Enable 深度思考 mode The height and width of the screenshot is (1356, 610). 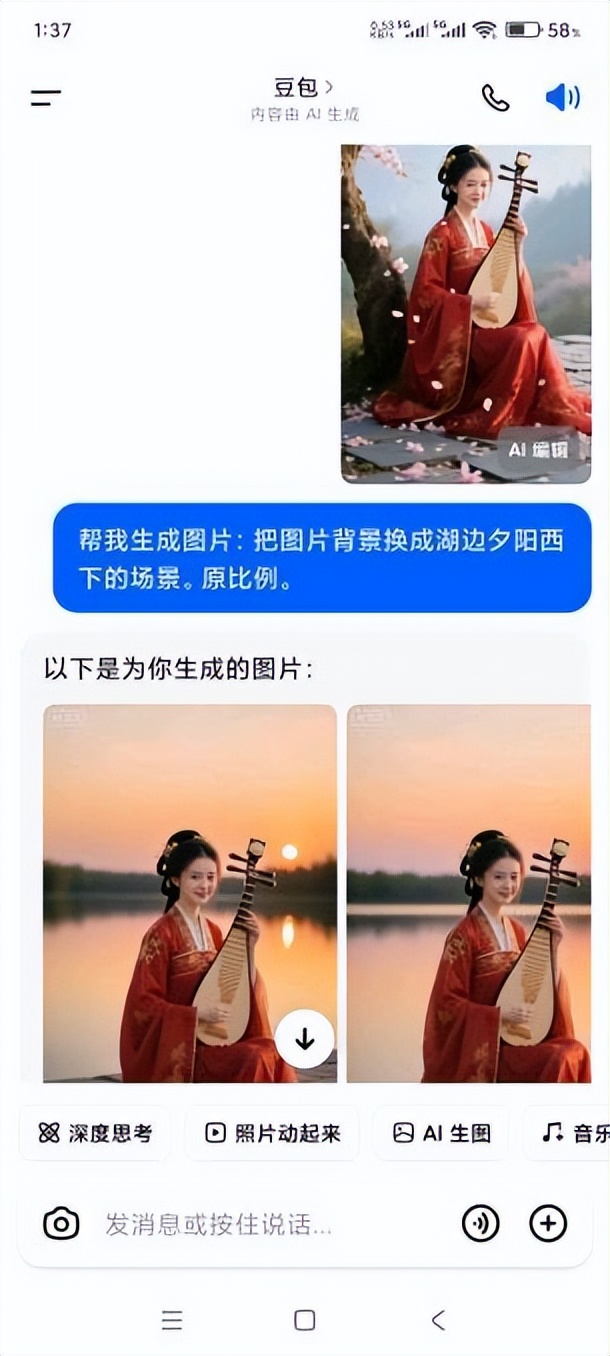(x=96, y=1133)
